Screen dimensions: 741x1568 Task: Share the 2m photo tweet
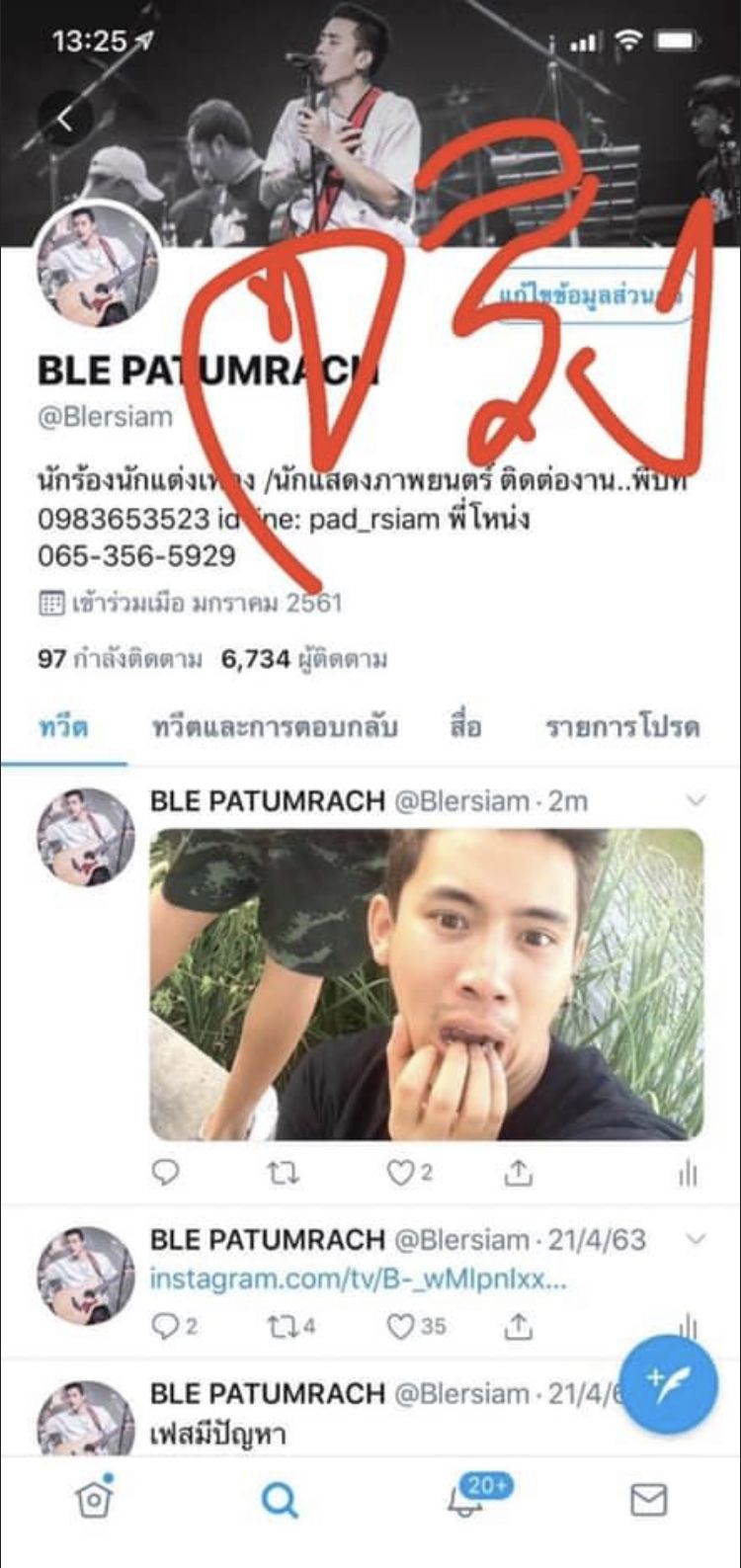[518, 1173]
